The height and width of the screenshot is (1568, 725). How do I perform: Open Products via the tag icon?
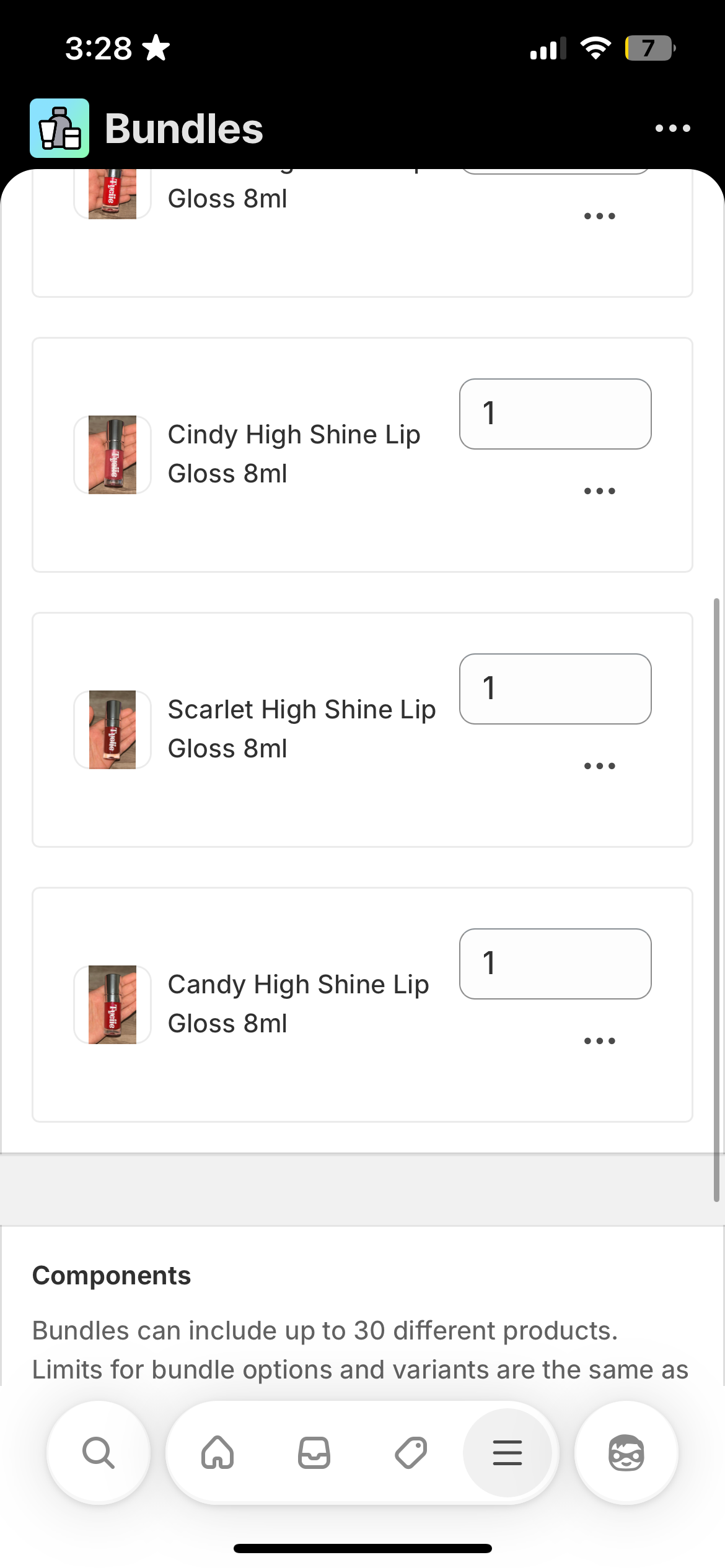411,1453
